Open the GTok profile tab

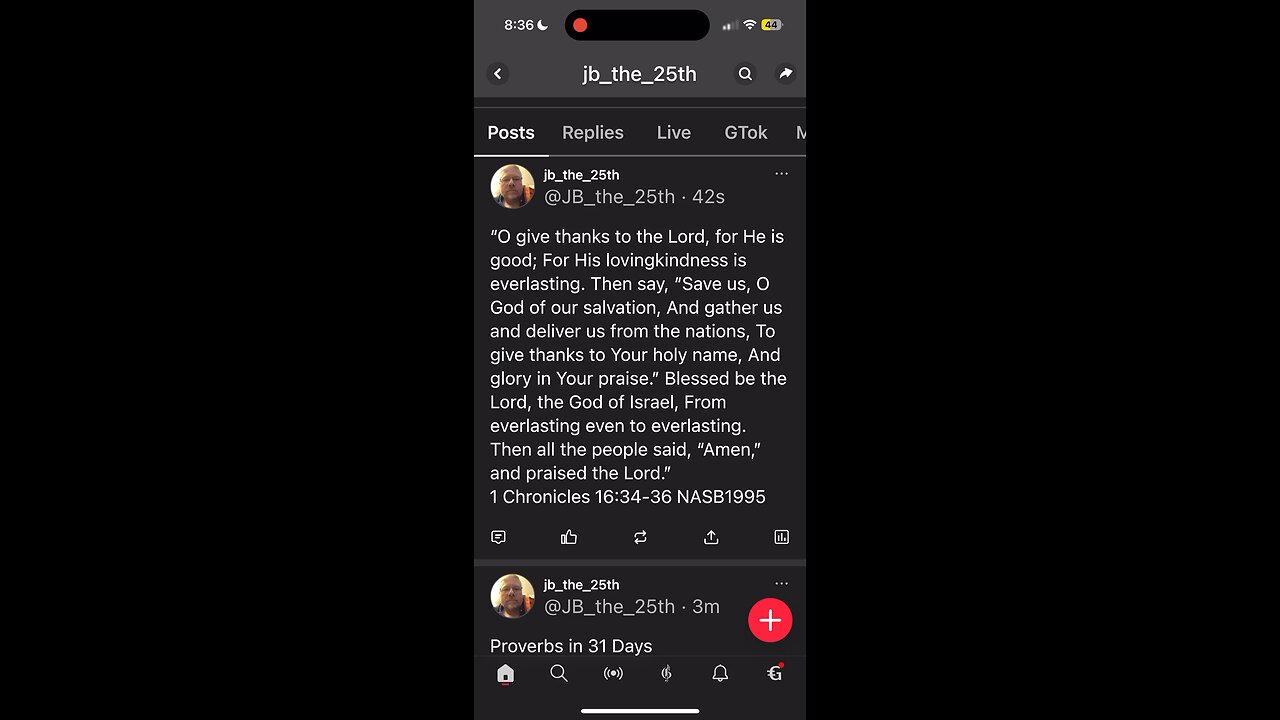click(746, 133)
